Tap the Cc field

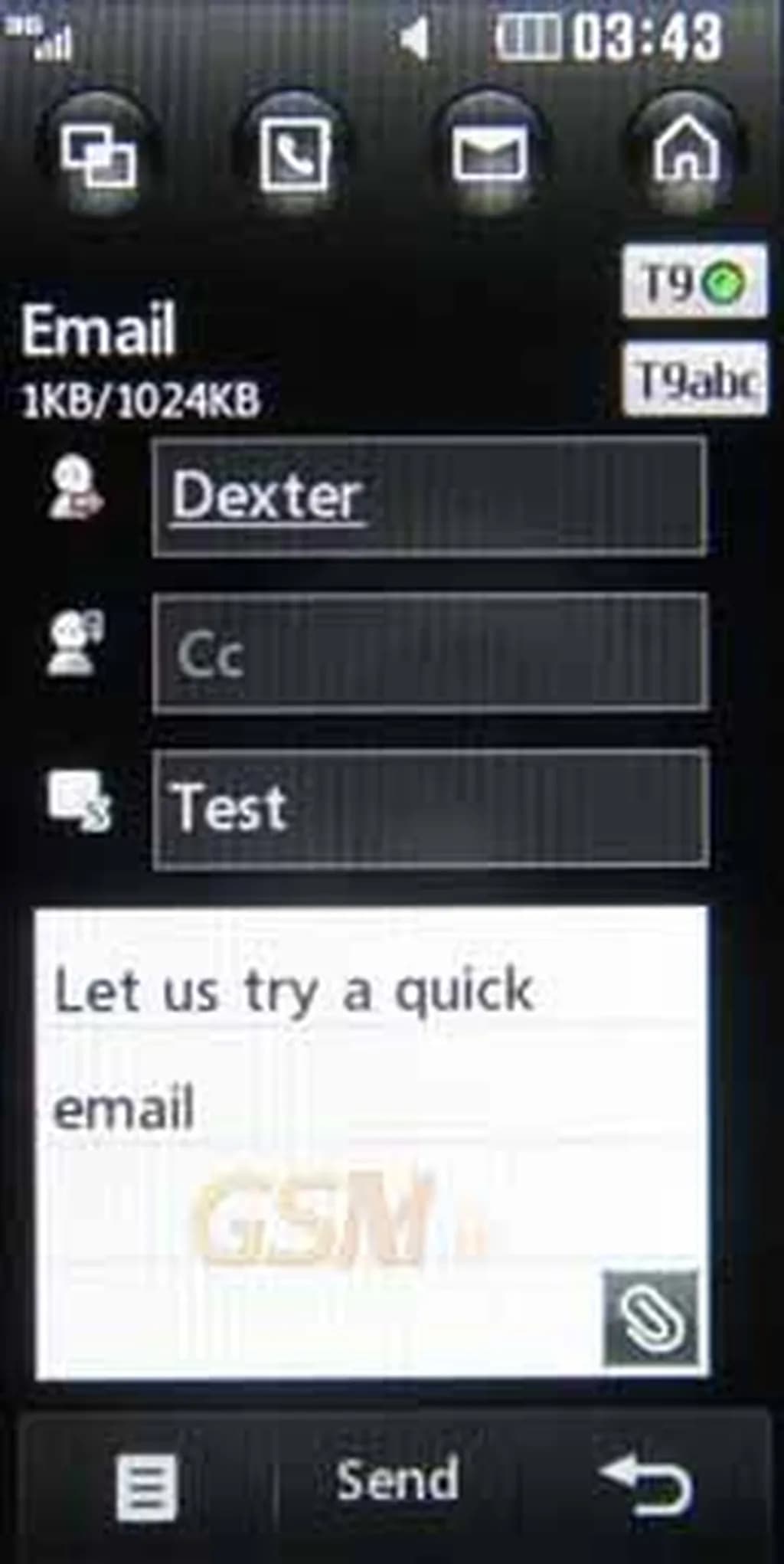pyautogui.click(x=429, y=653)
